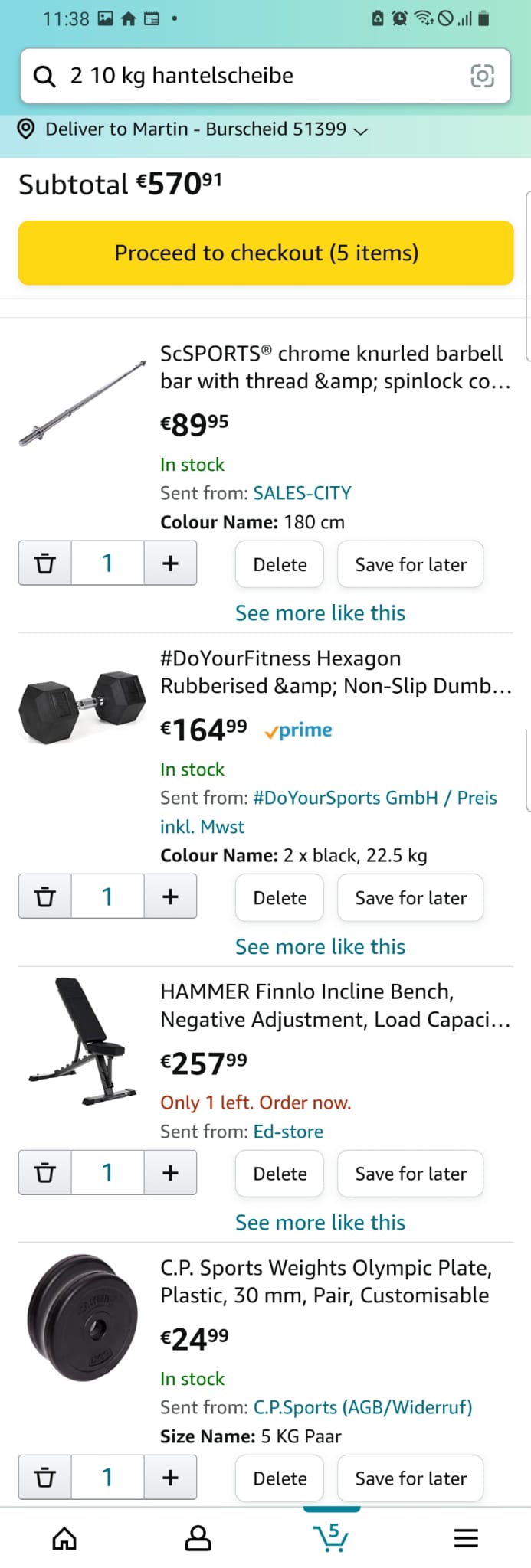The image size is (531, 1568).
Task: Remove #DoYourFitness dumbbell via trash icon
Action: [x=45, y=897]
